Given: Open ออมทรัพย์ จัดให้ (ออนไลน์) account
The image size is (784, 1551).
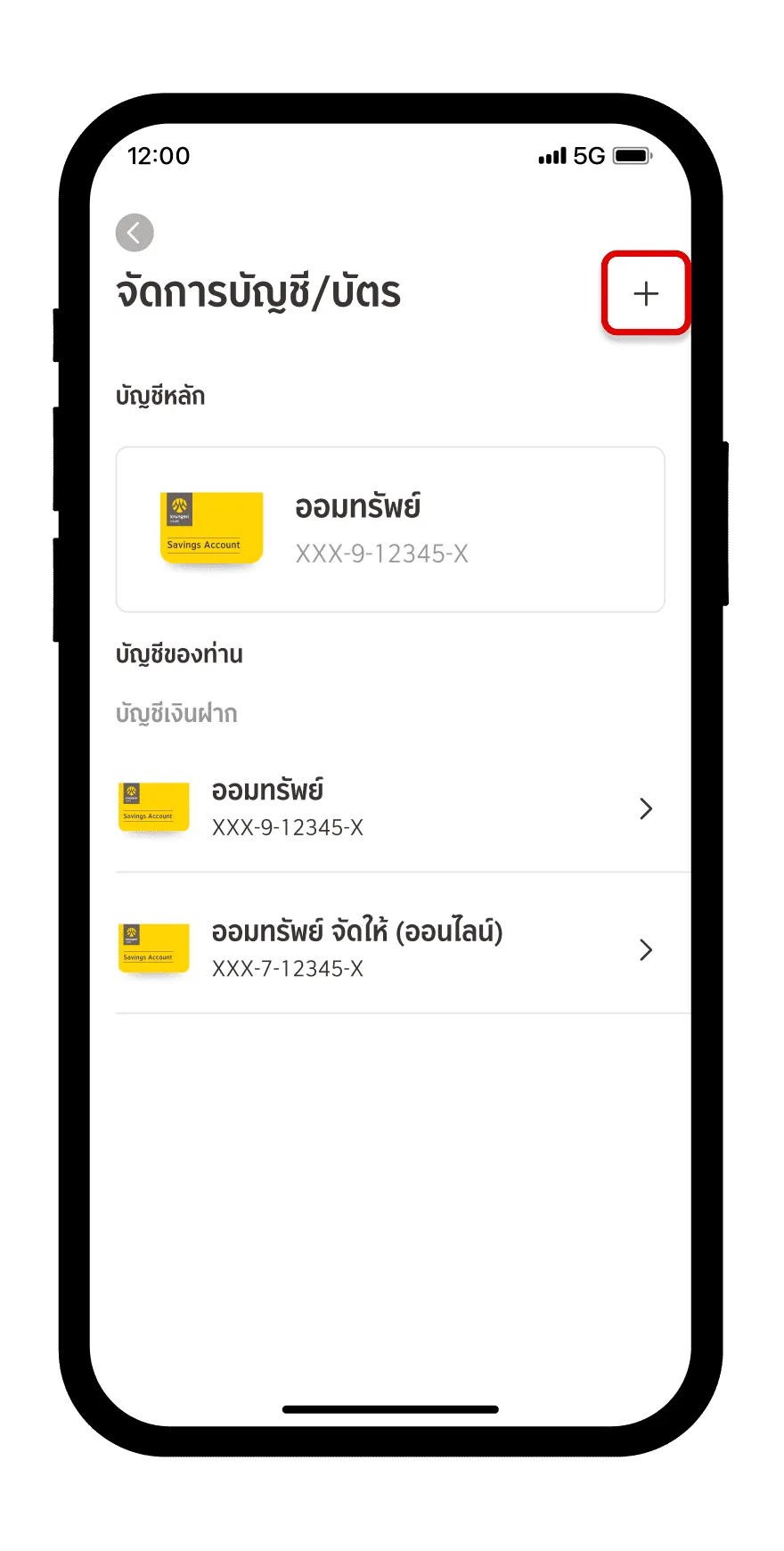Looking at the screenshot, I should (x=390, y=949).
